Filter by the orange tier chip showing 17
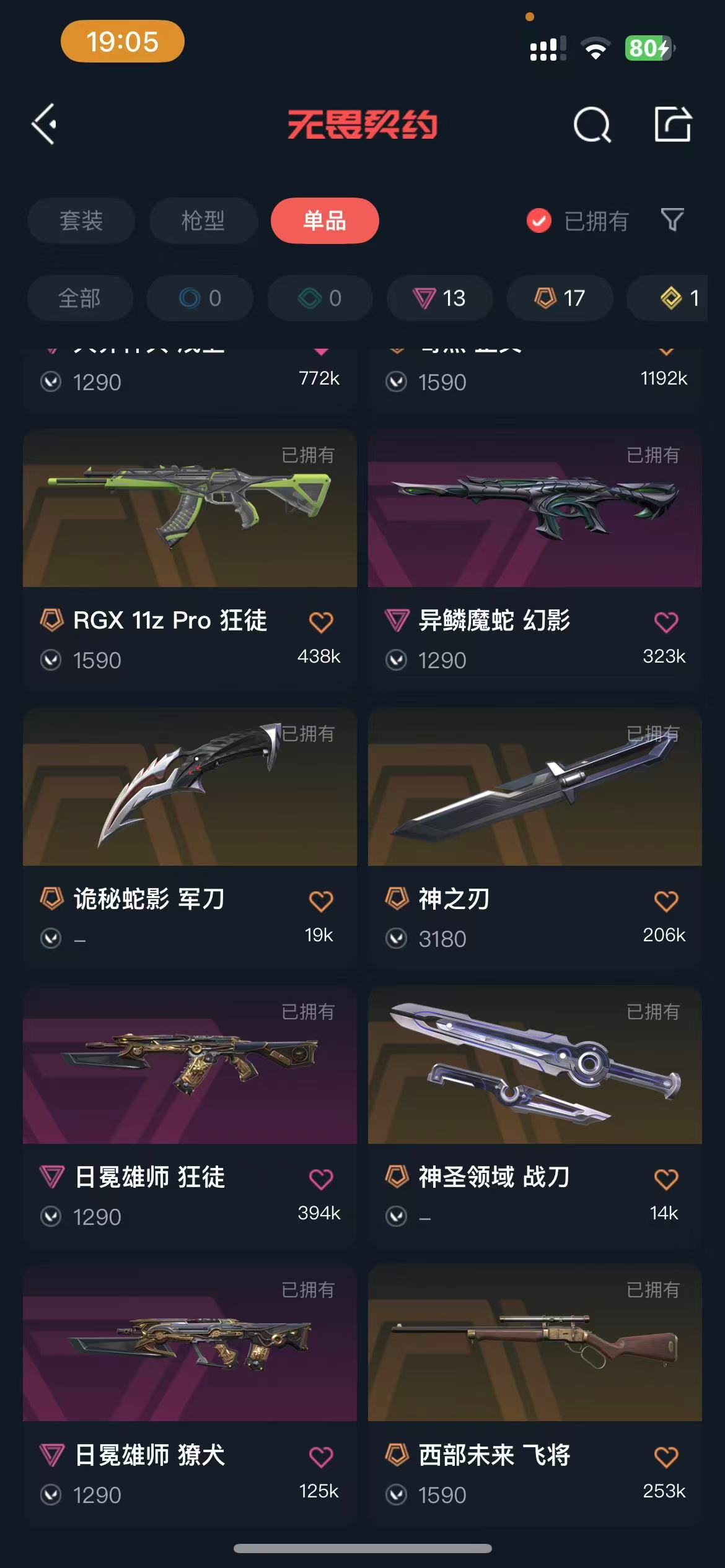Image resolution: width=725 pixels, height=1568 pixels. [560, 298]
